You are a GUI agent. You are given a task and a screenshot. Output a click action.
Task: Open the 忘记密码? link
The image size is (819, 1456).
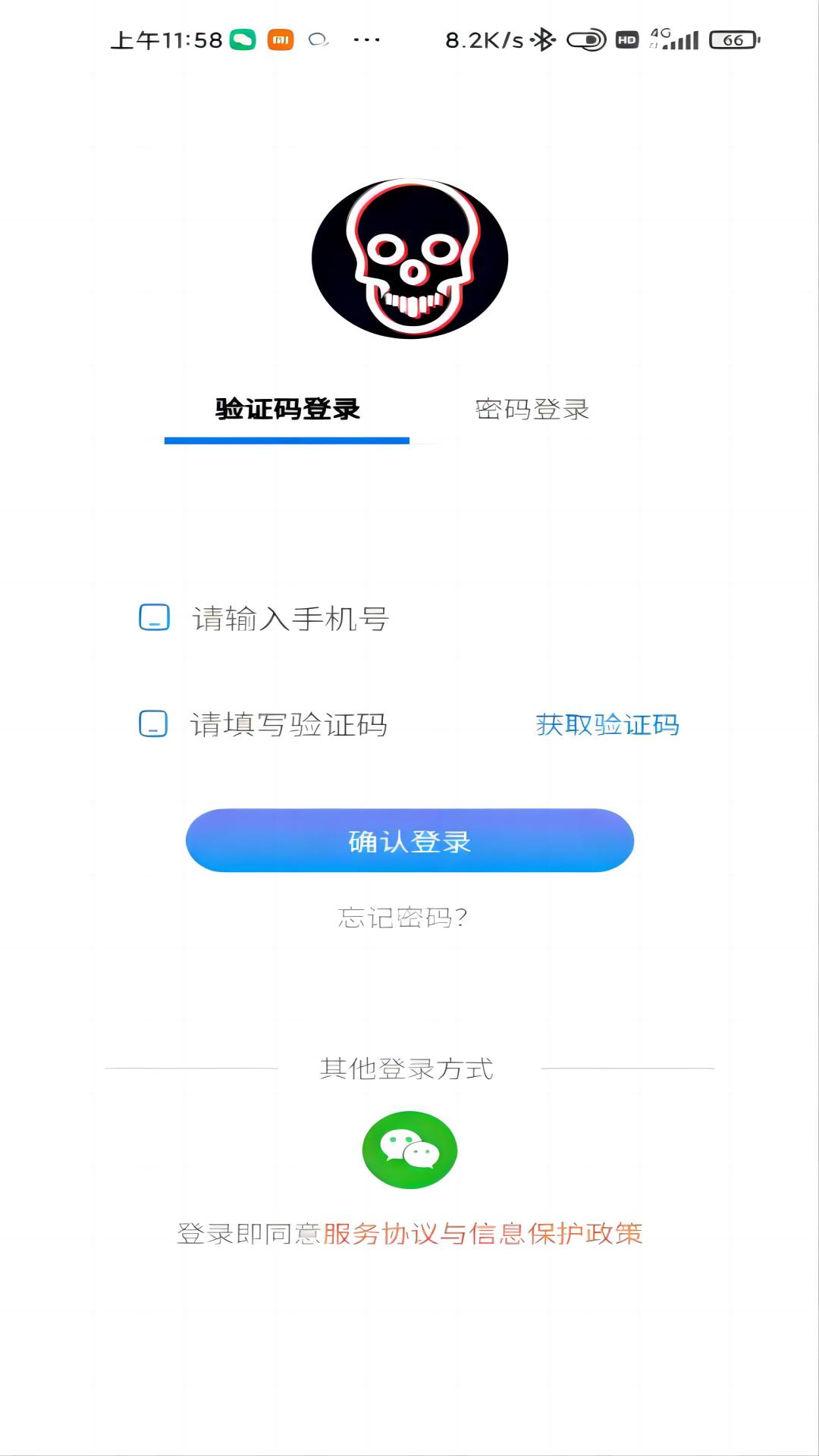[403, 918]
